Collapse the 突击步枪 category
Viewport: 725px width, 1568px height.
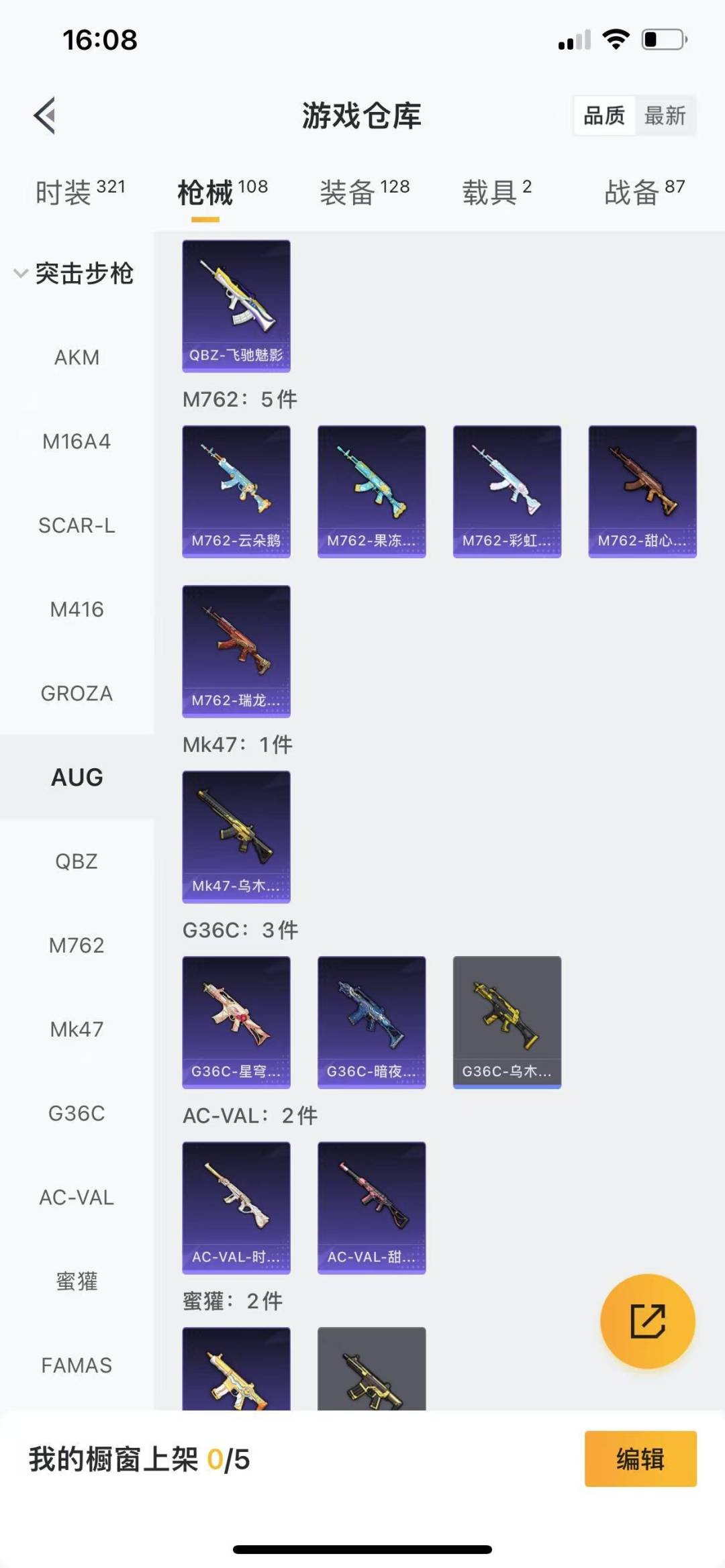coord(74,273)
